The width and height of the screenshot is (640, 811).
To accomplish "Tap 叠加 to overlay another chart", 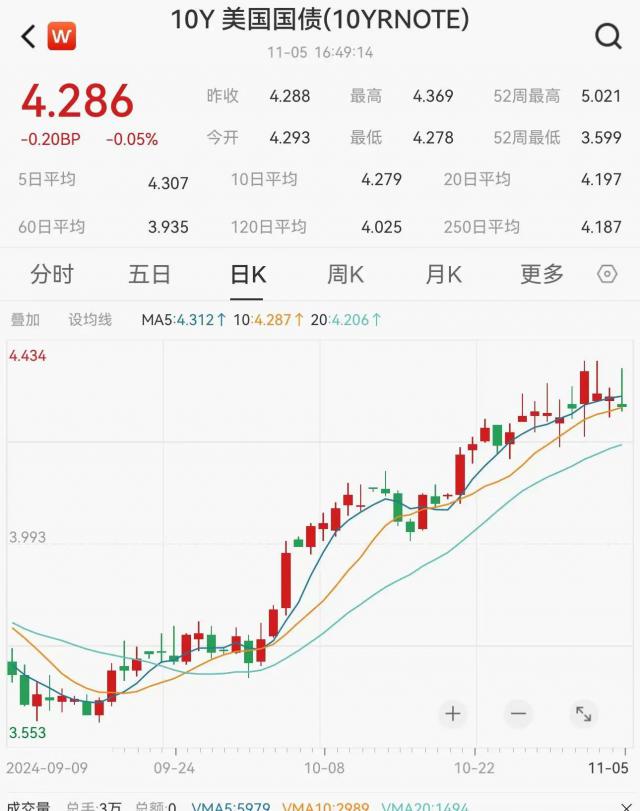I will click(x=25, y=320).
